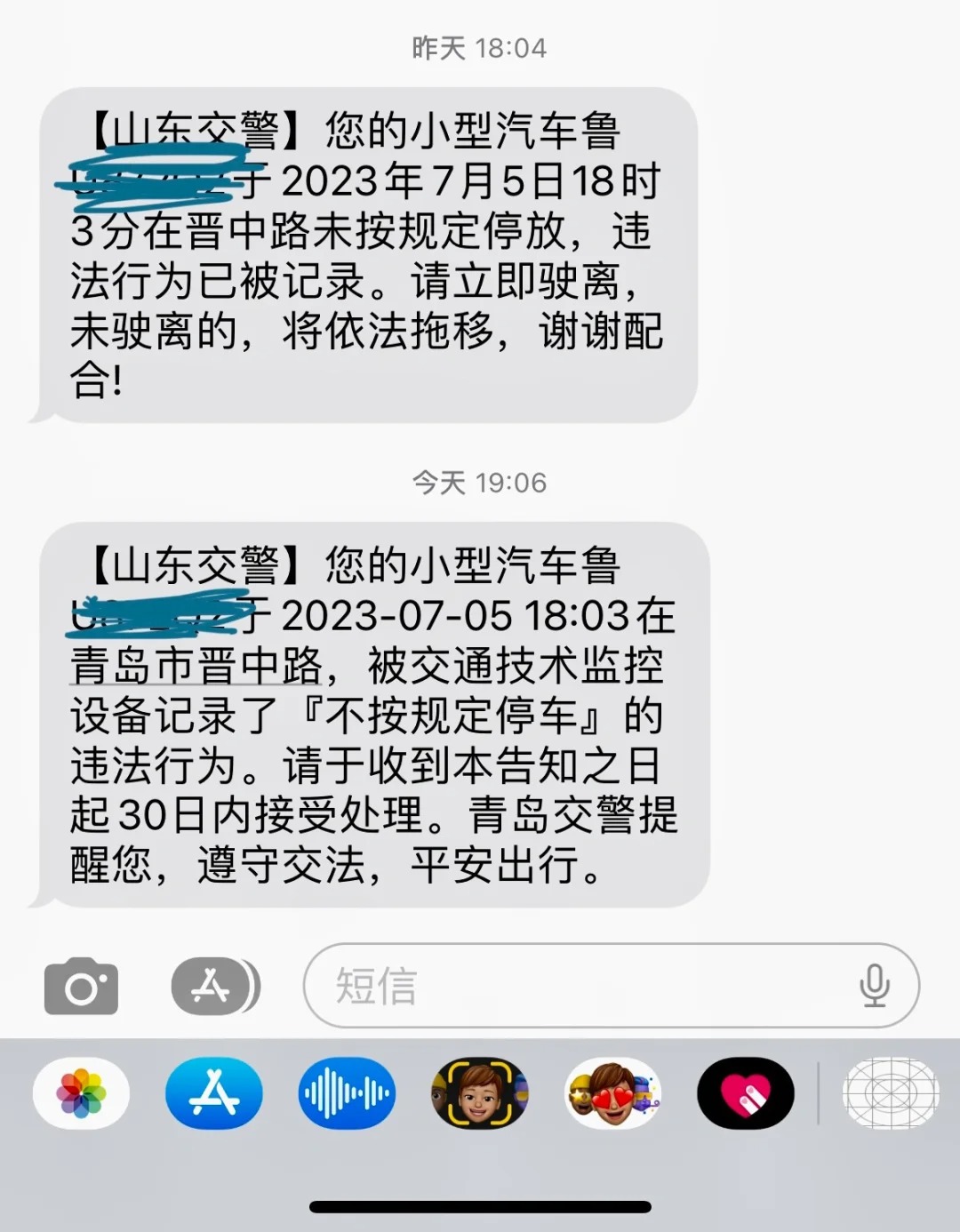
Task: Tap the 昨天 18:04 timestamp
Action: point(480,49)
